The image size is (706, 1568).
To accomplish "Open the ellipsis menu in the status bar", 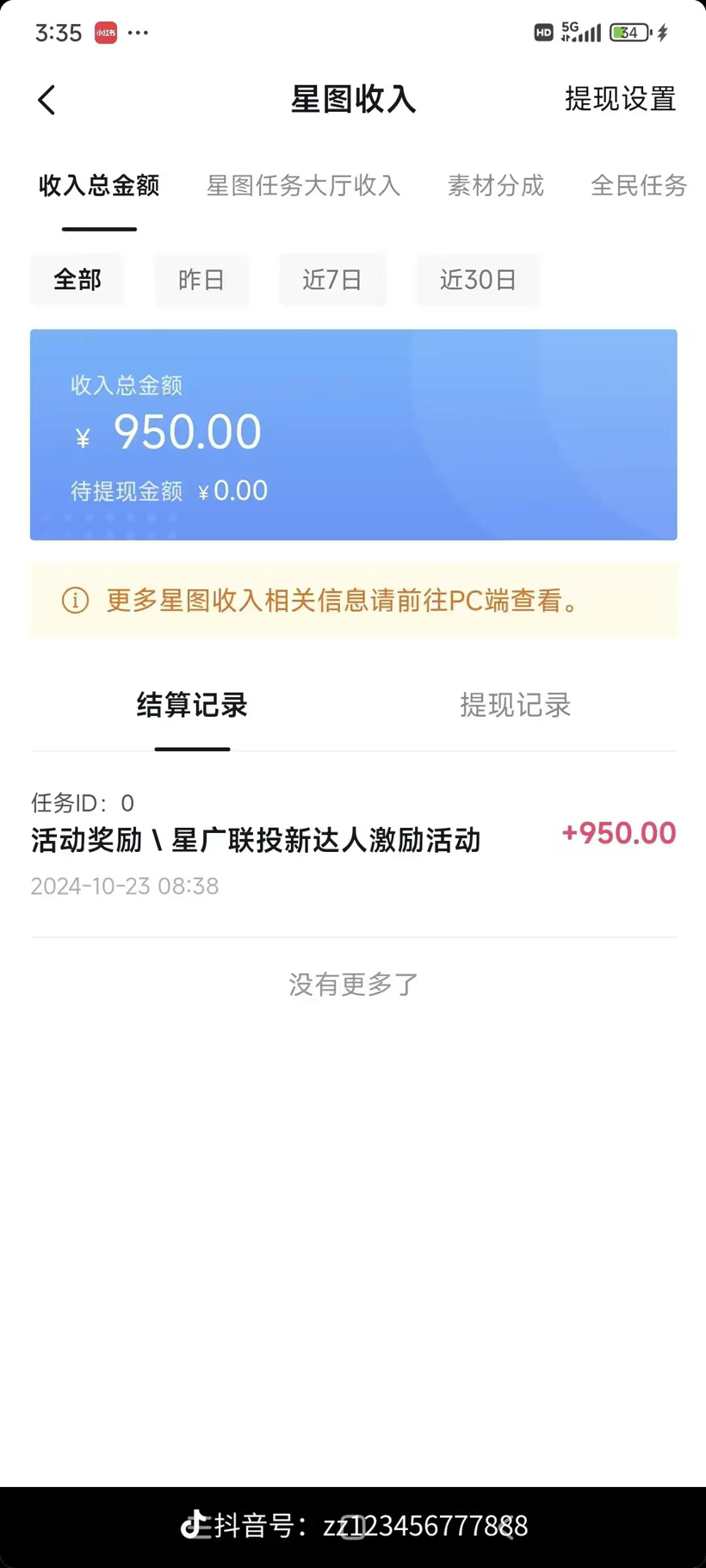I will [x=138, y=33].
